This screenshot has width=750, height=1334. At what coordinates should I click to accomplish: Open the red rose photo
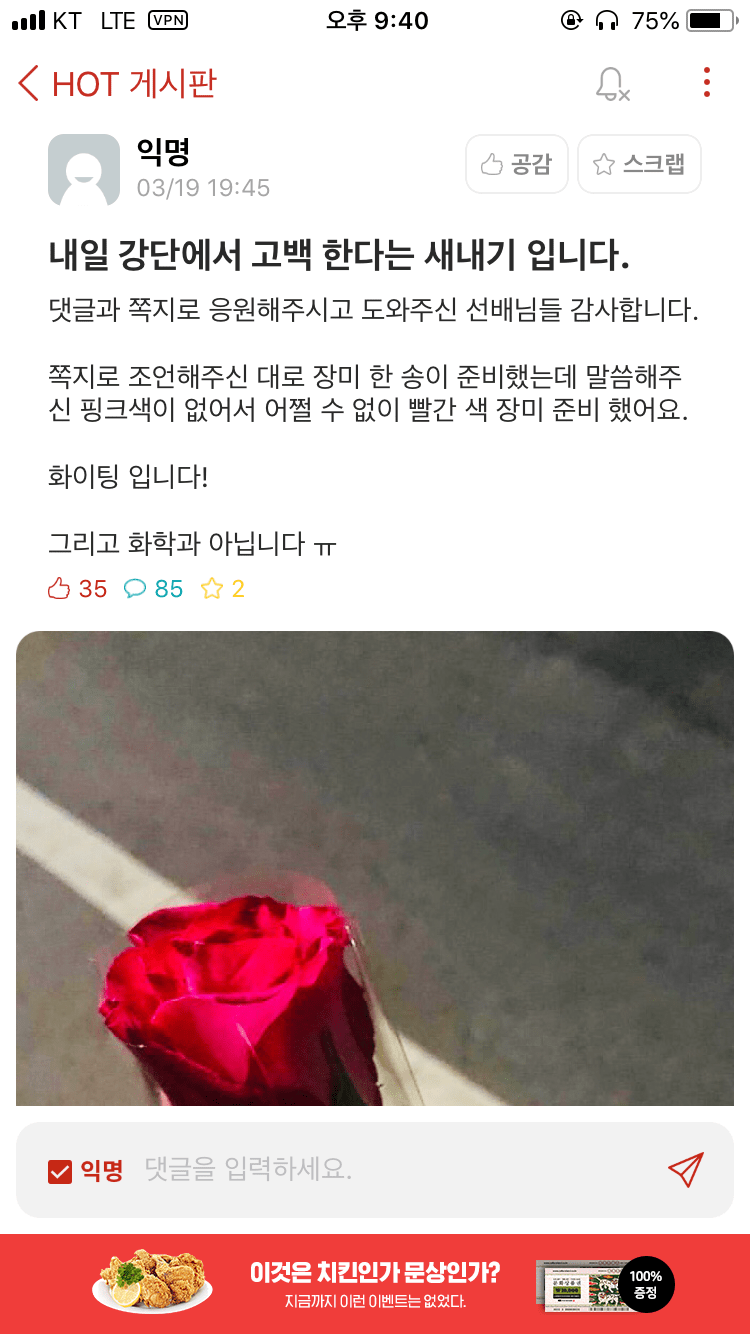375,870
